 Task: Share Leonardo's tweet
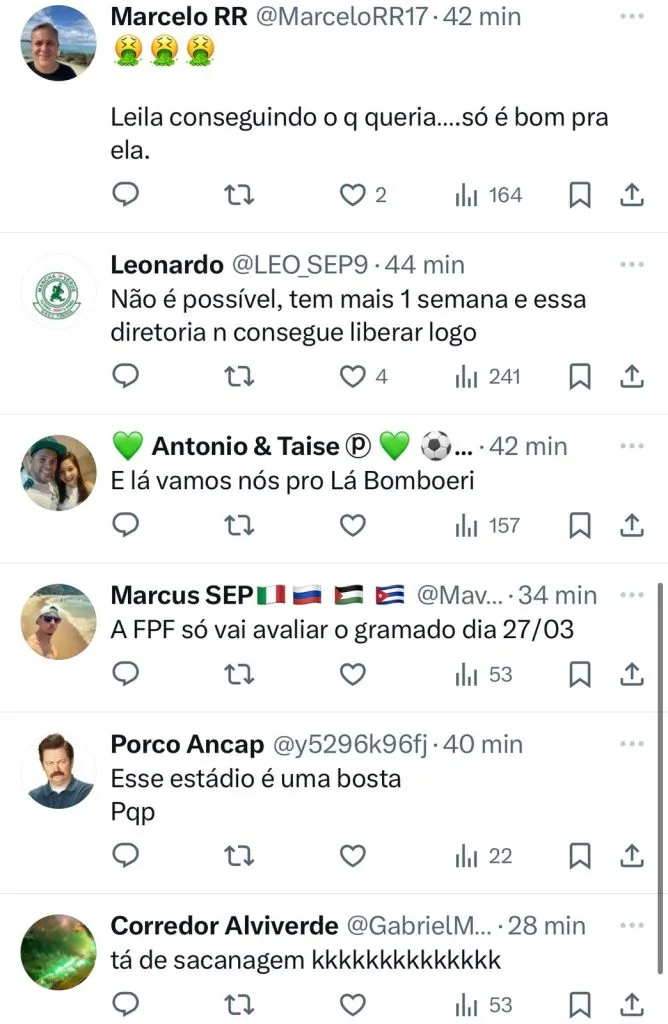click(x=632, y=377)
